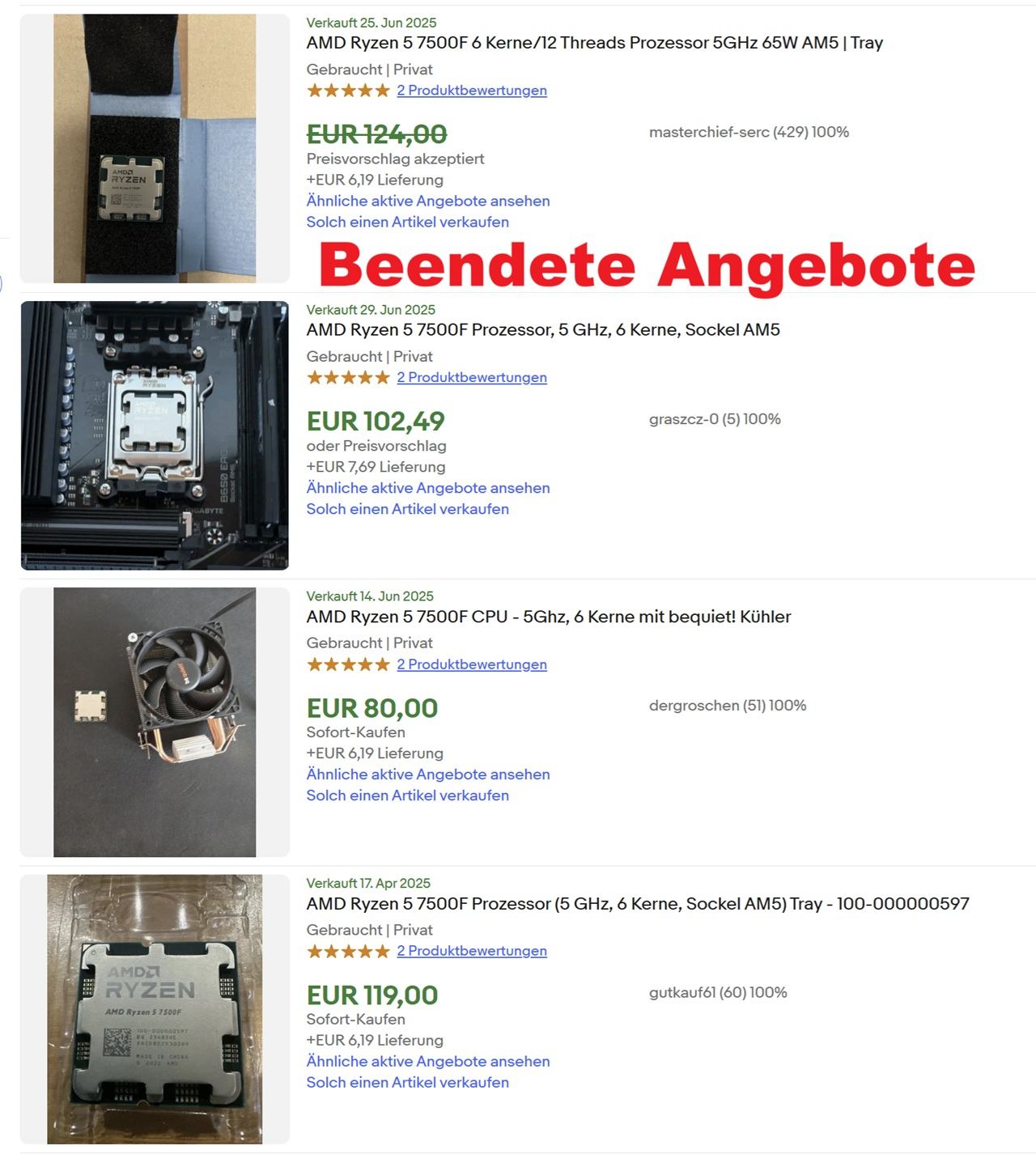See similar active offers for the EUR 80,00 listing

[427, 774]
